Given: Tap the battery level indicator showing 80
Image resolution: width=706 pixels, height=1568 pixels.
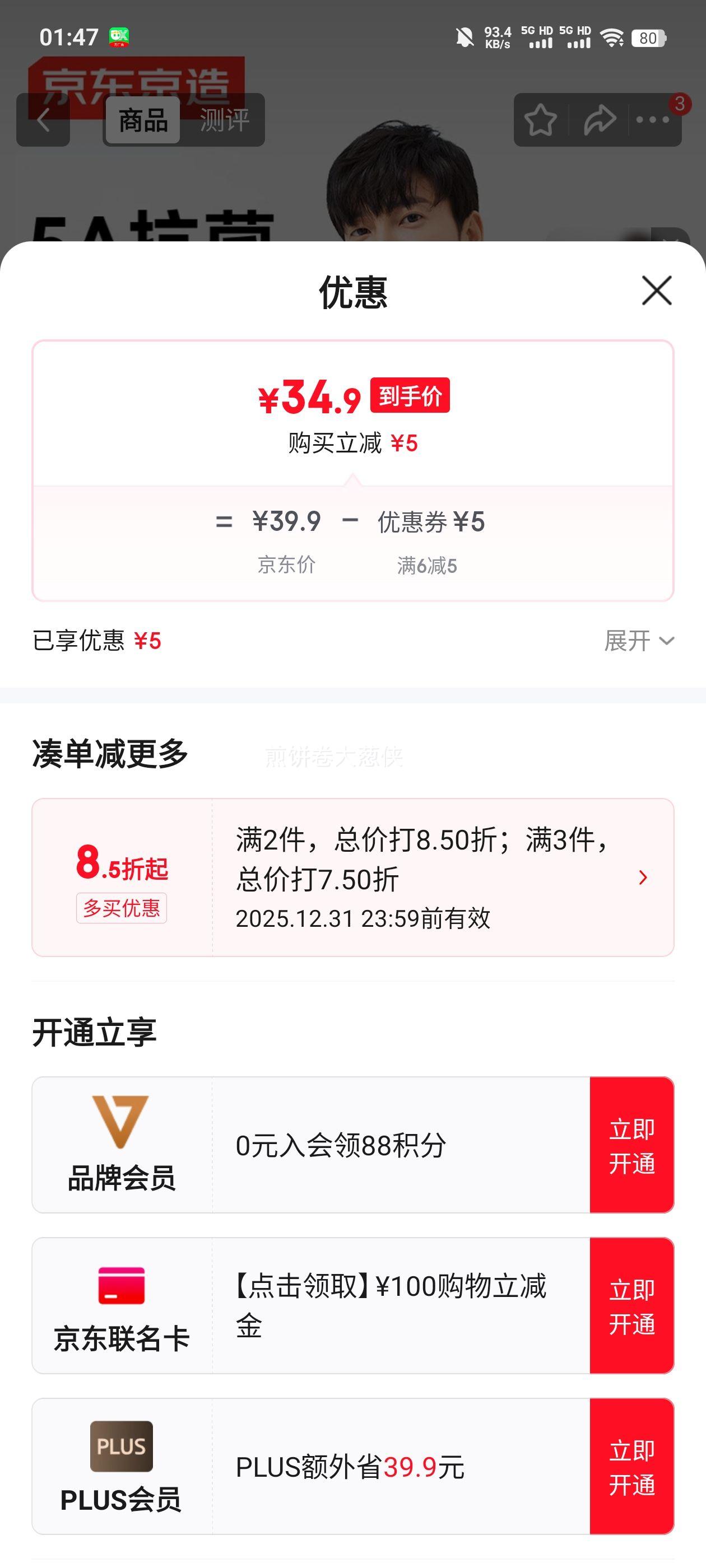Looking at the screenshot, I should pos(648,38).
